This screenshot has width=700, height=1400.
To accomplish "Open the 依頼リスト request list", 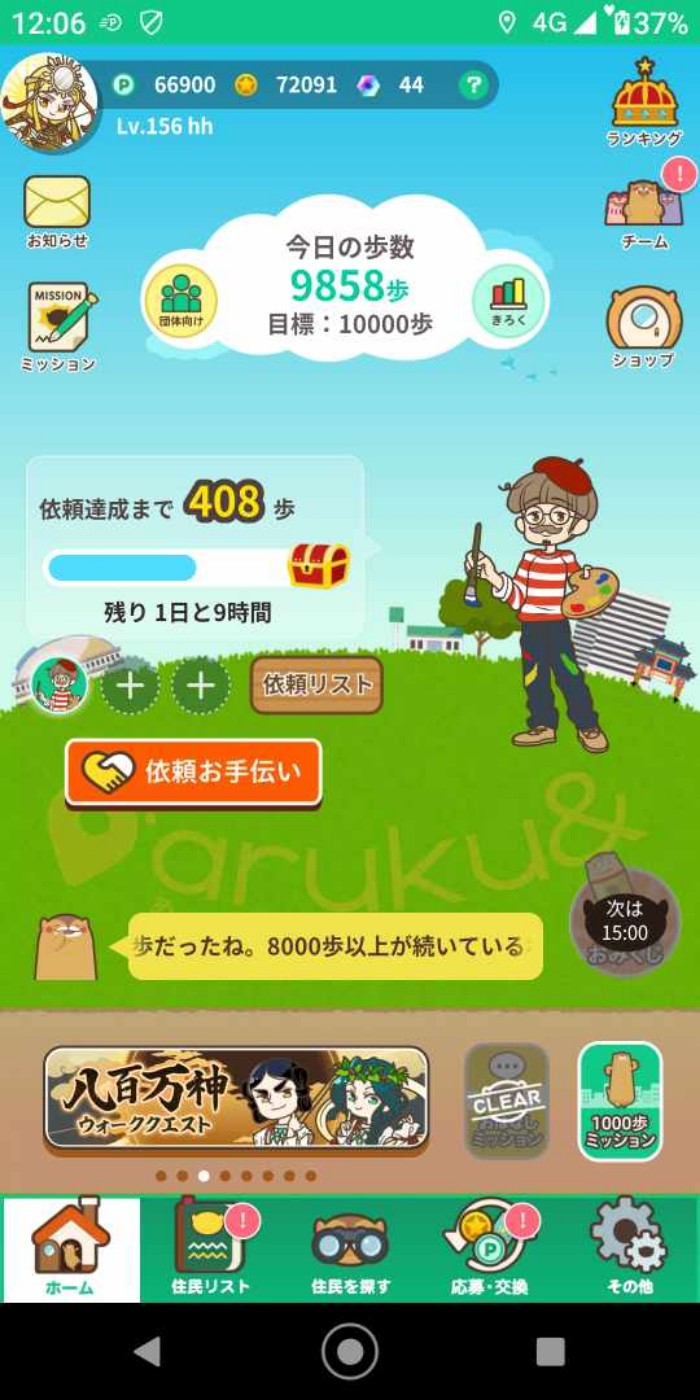I will tap(316, 685).
